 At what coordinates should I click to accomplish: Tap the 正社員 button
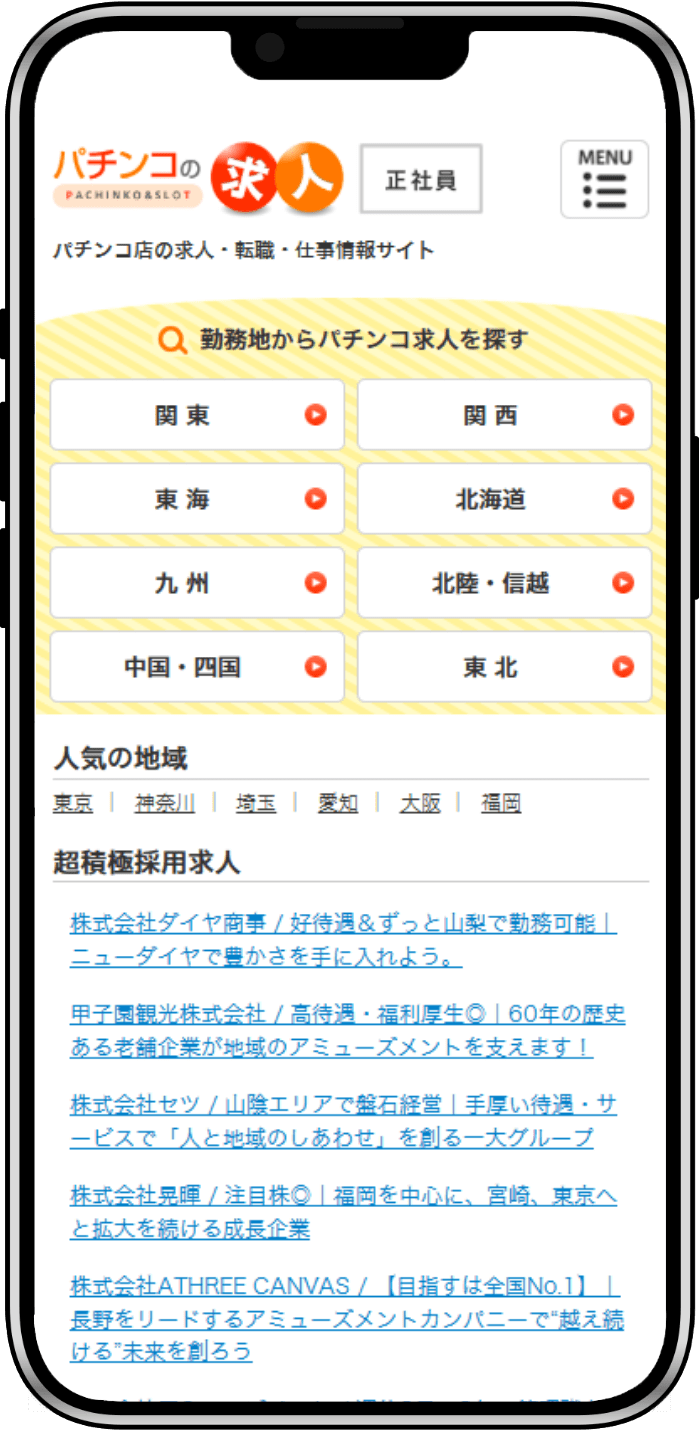(x=421, y=179)
